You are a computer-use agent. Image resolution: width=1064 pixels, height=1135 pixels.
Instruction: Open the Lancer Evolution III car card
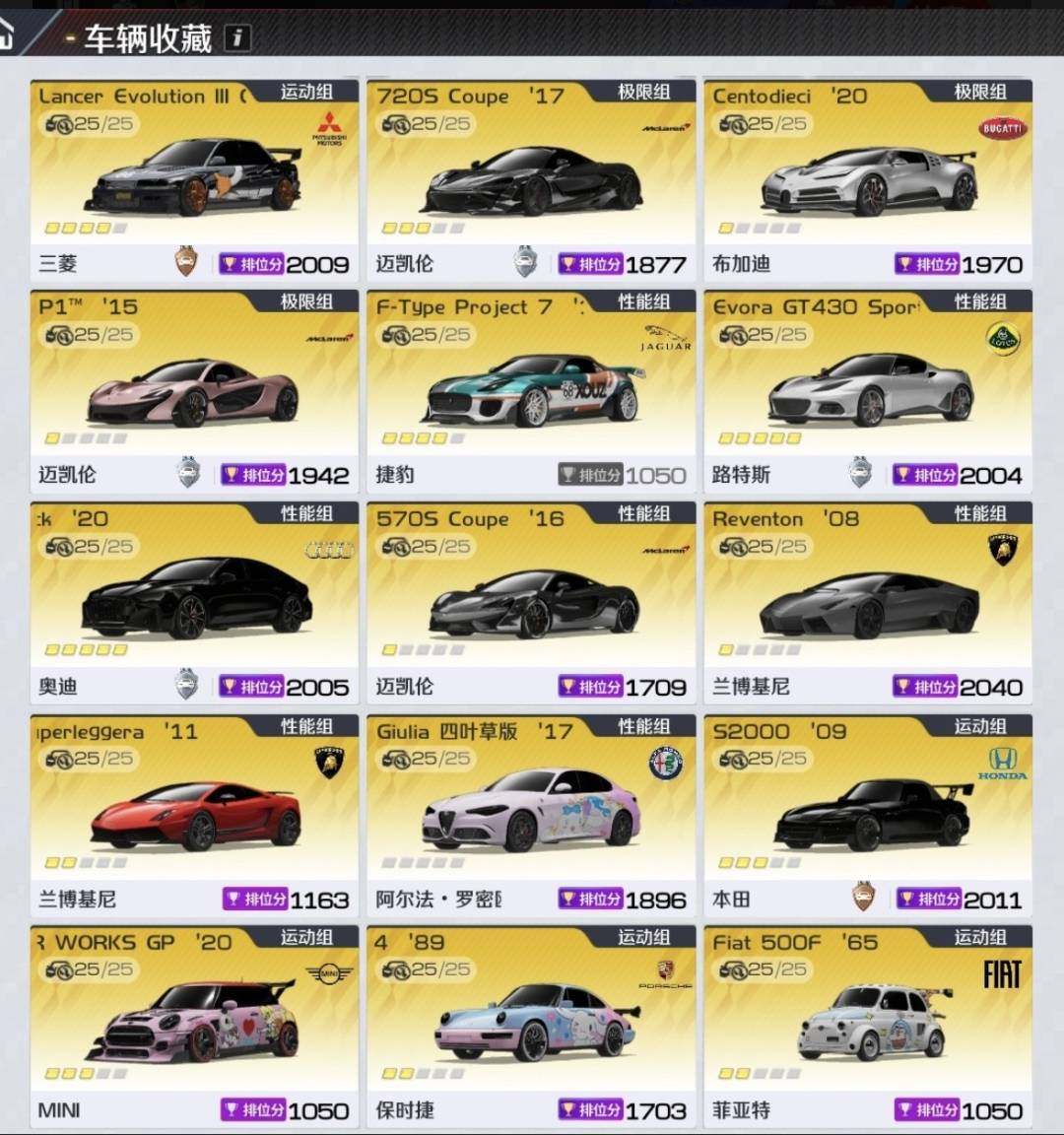click(x=195, y=179)
